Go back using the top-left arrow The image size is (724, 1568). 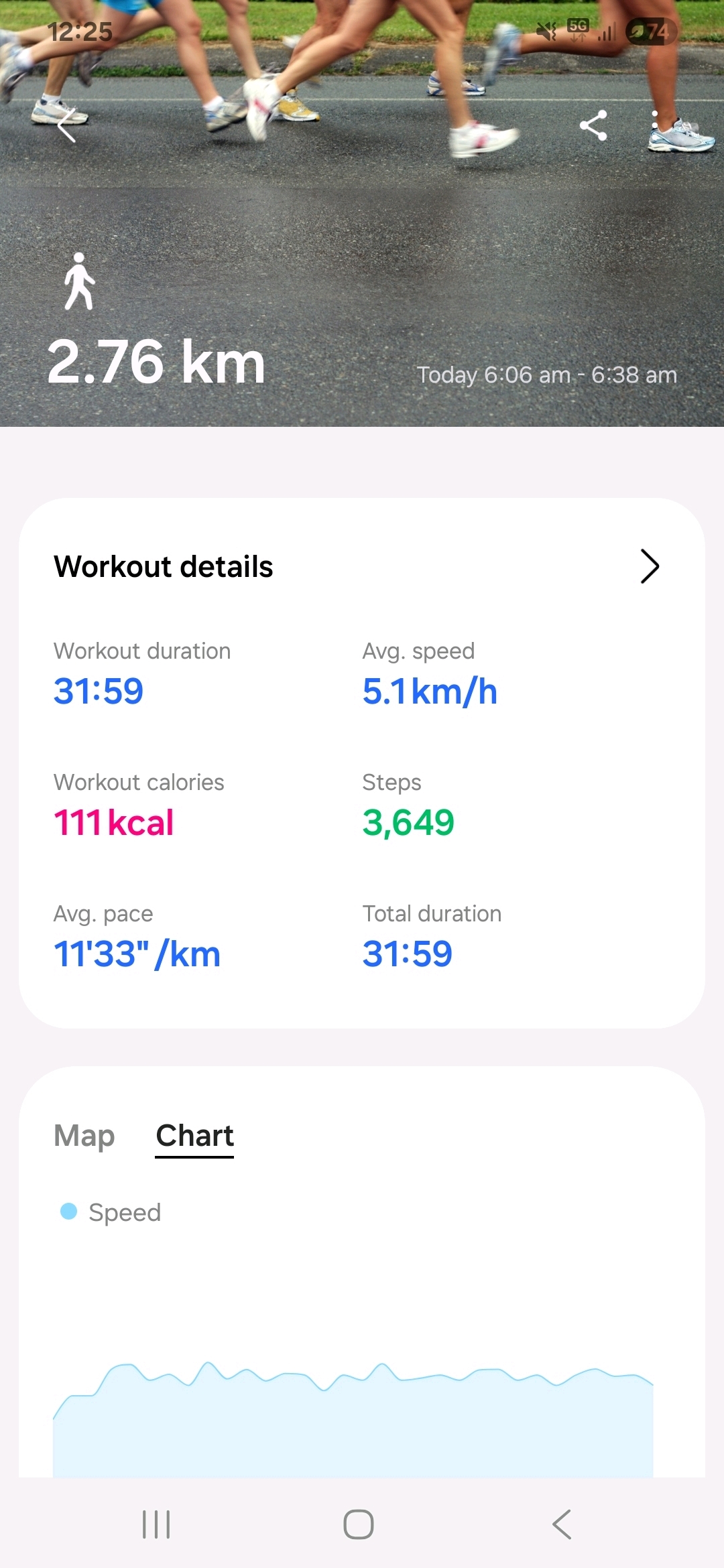click(66, 126)
